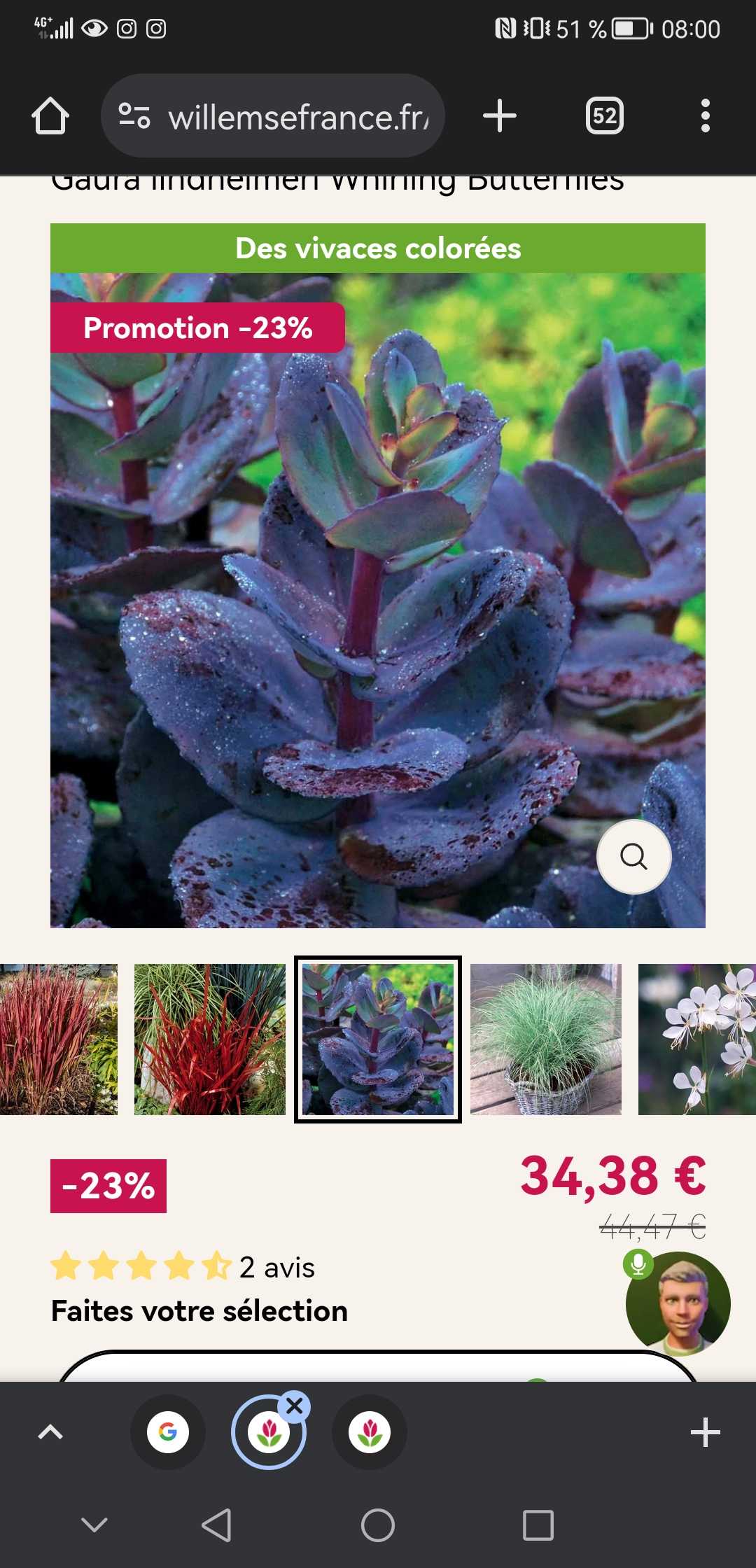Open the tab switcher showing 52 tabs

[605, 115]
